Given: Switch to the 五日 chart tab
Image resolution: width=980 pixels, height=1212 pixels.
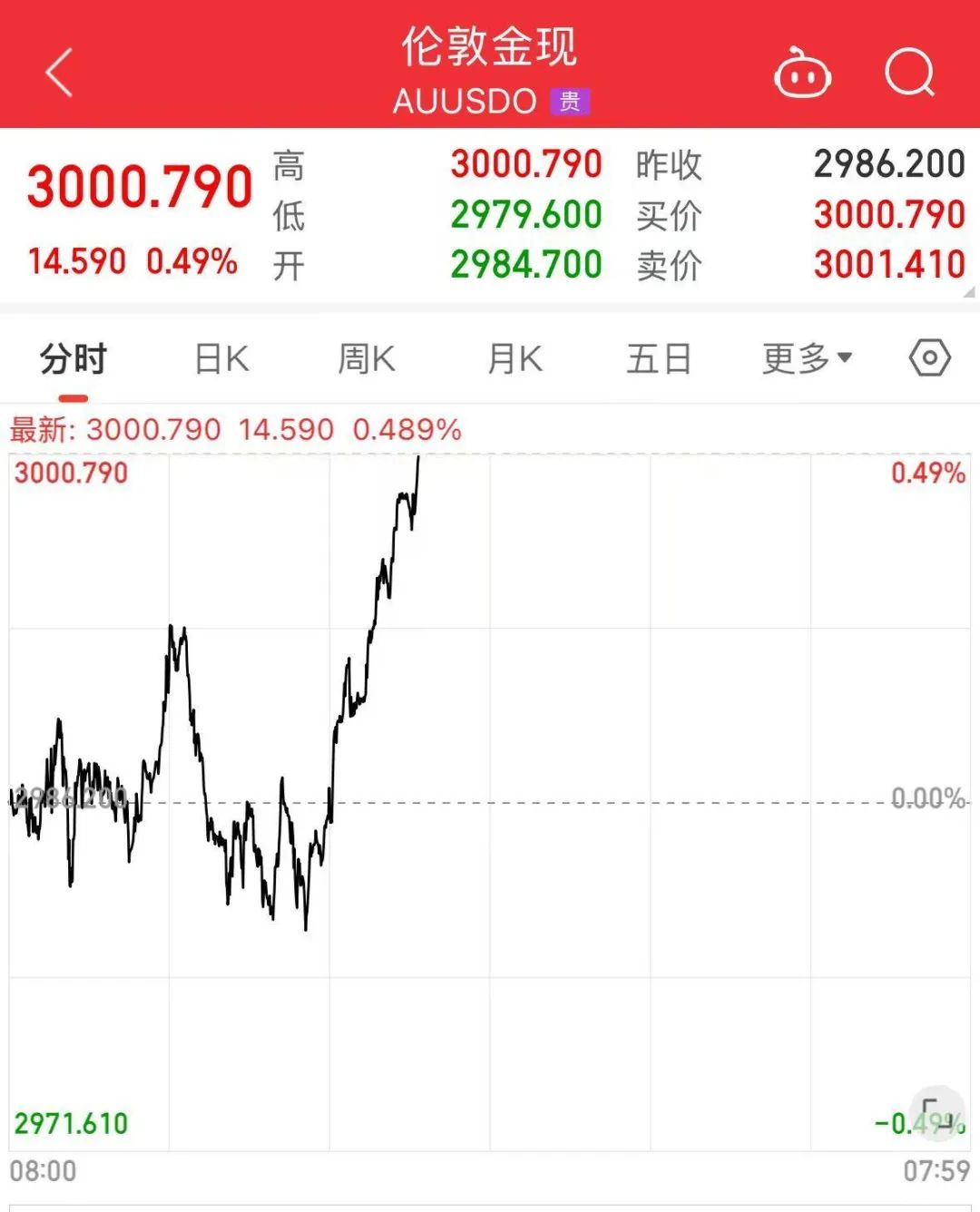Looking at the screenshot, I should [660, 359].
